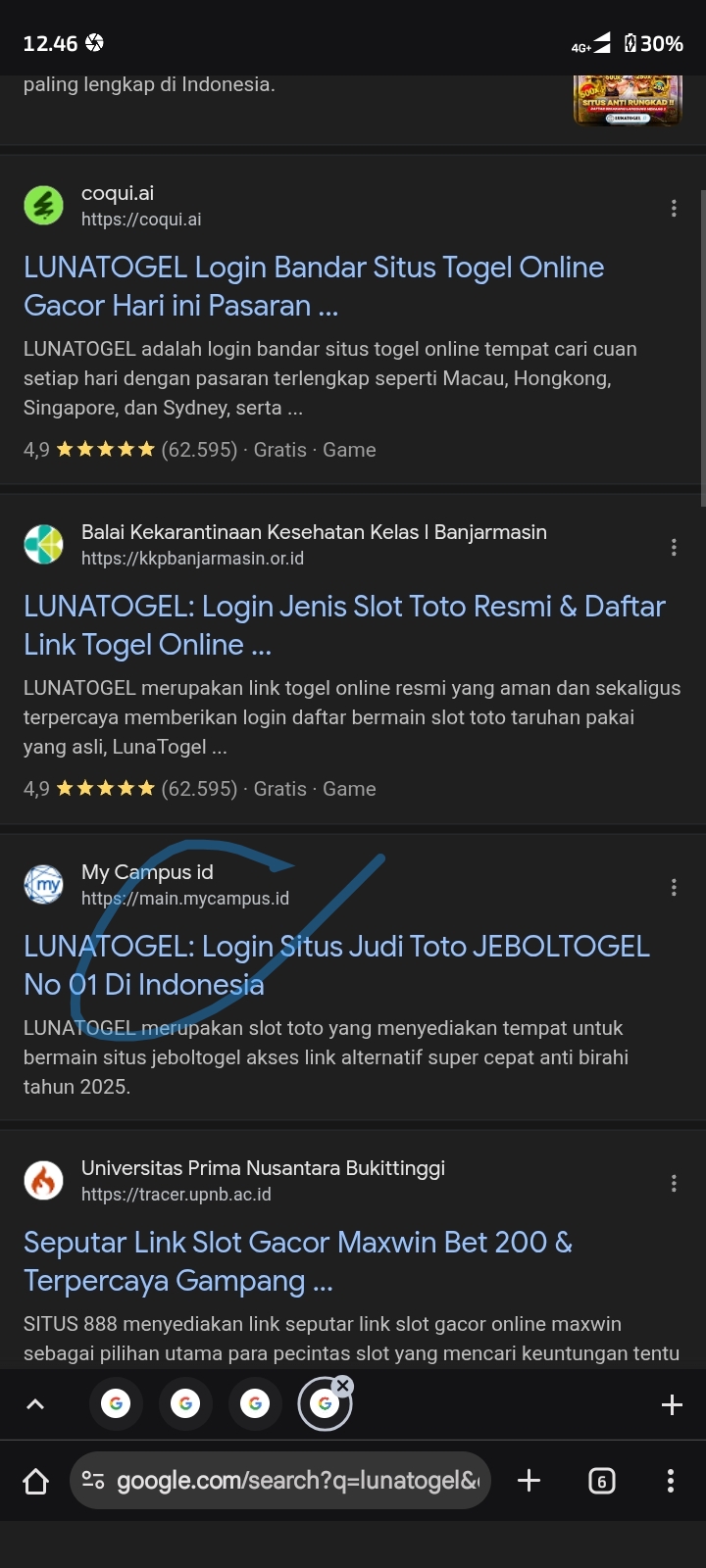The width and height of the screenshot is (706, 1568).
Task: Open the coqui.ai LUNATOGEL Login Bandar result
Action: [314, 286]
